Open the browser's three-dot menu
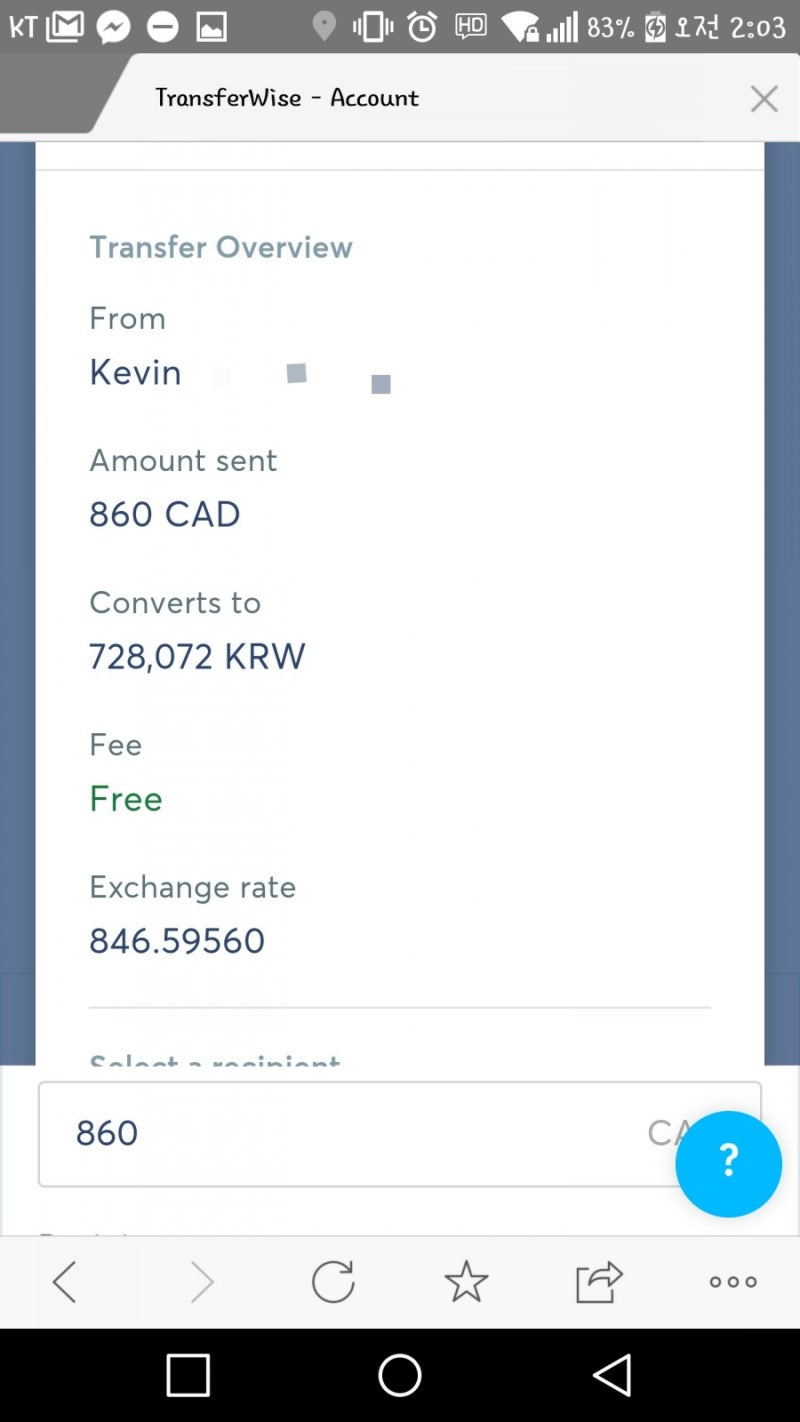Image resolution: width=800 pixels, height=1422 pixels. pyautogui.click(x=733, y=1281)
